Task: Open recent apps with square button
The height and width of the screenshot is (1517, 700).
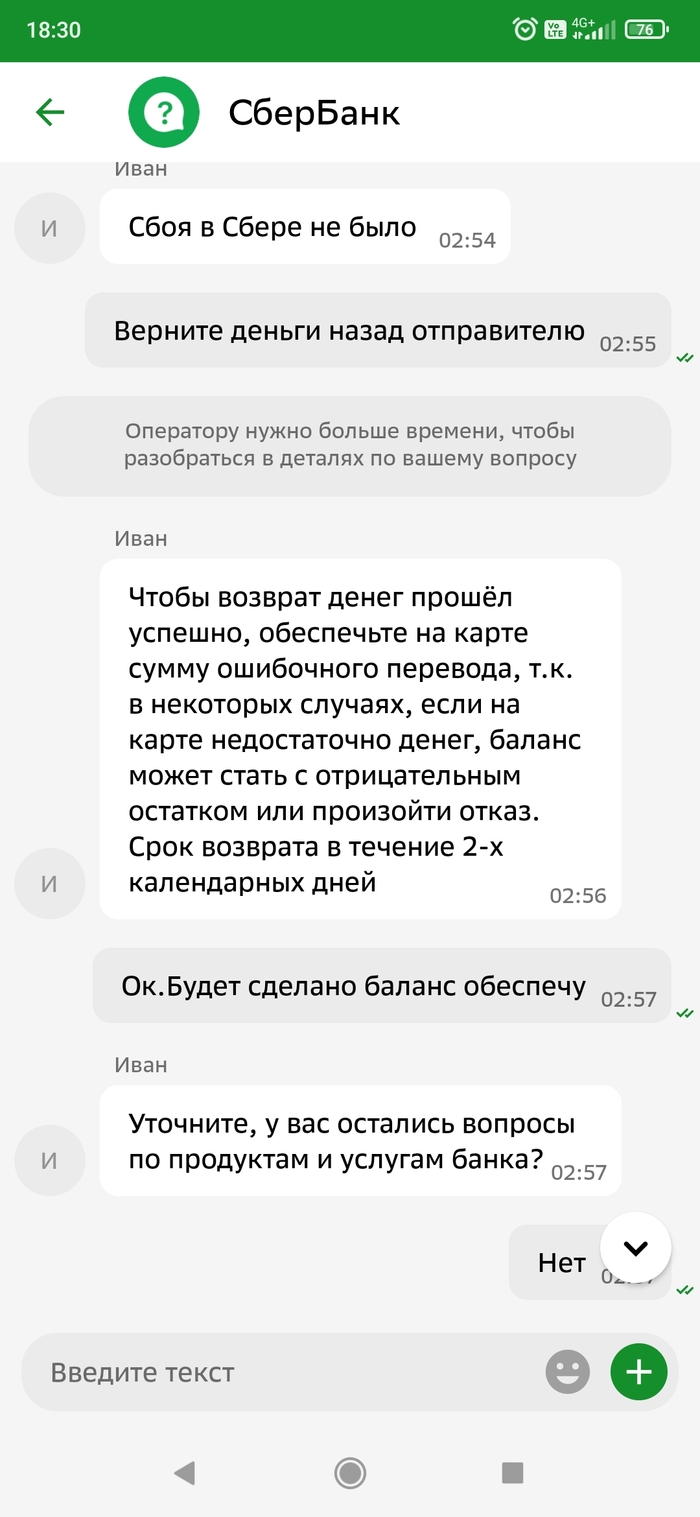Action: click(513, 1472)
